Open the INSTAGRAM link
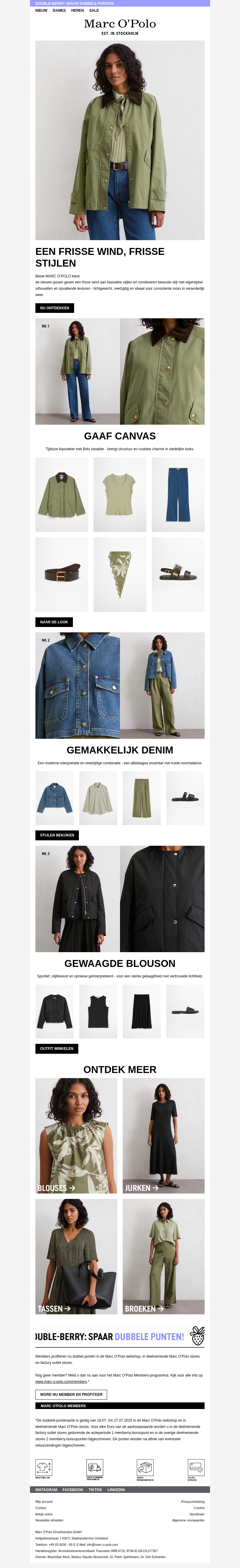Viewport: 240px width, 1568px height. 46,1490
